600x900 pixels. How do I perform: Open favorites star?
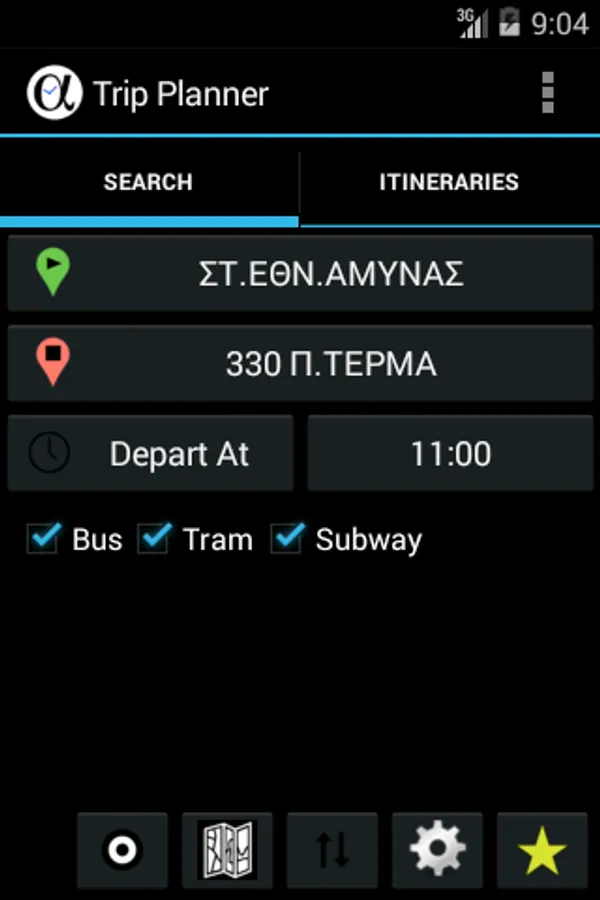542,850
